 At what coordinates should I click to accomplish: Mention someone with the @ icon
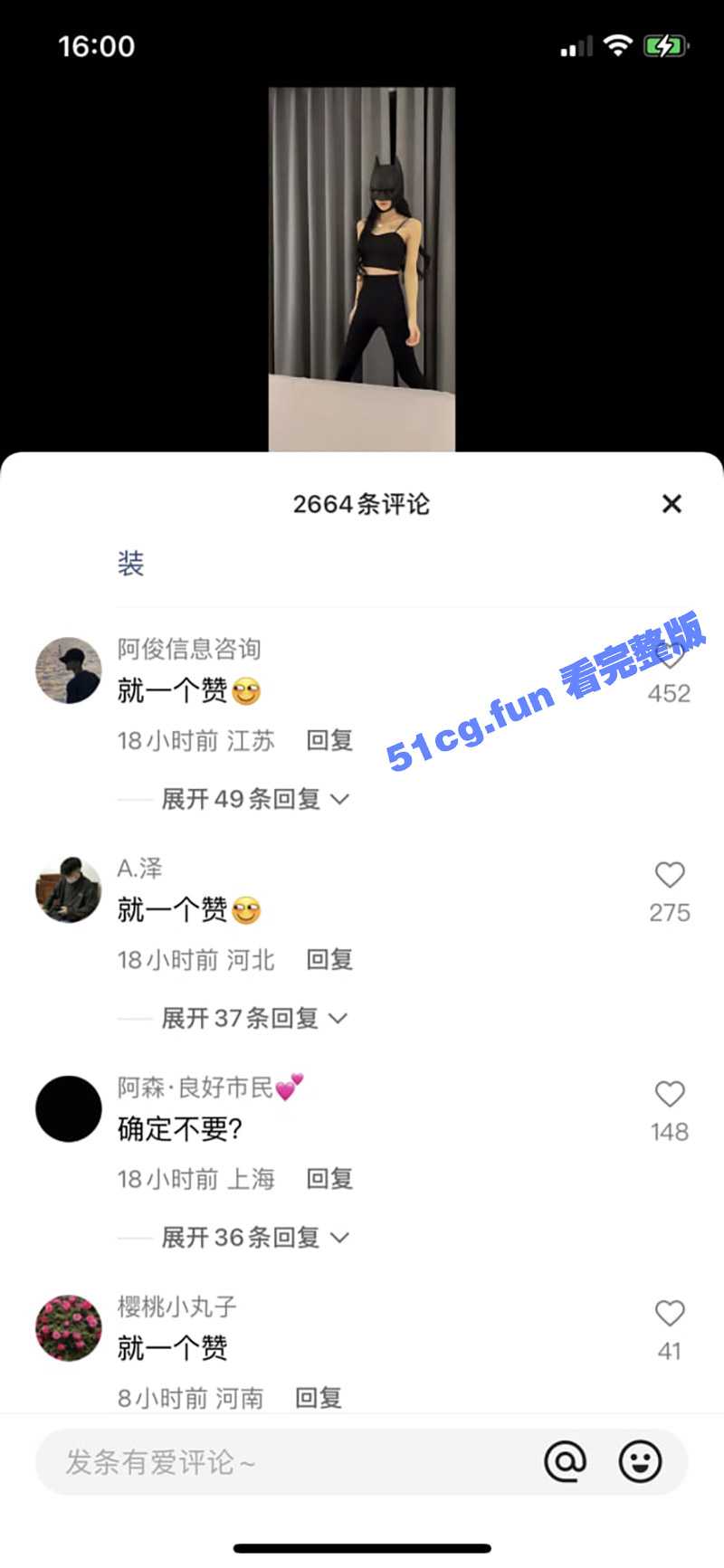(x=566, y=1461)
